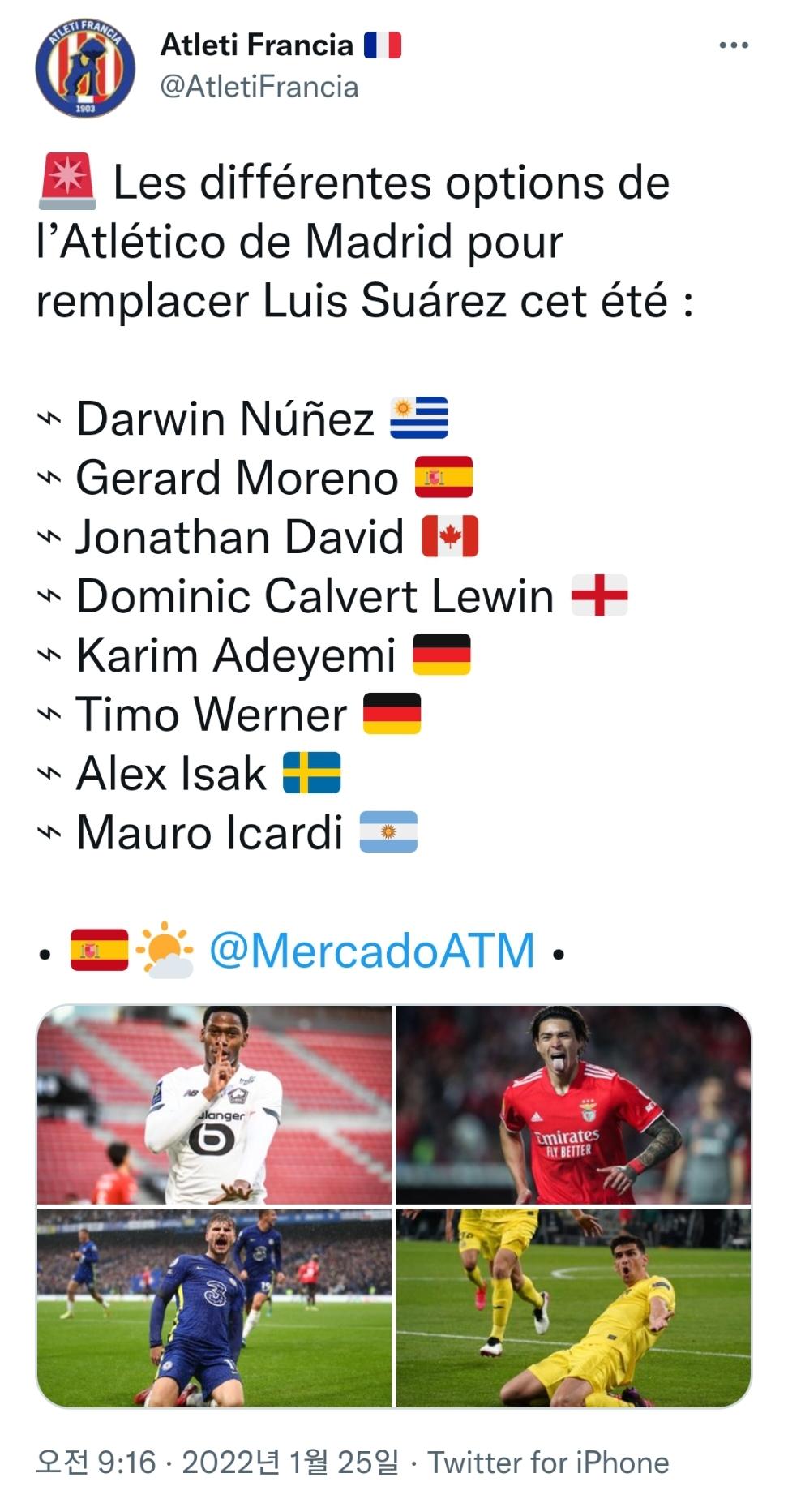Open the @MercadoATM mention link
This screenshot has height=1512, width=788.
click(372, 950)
